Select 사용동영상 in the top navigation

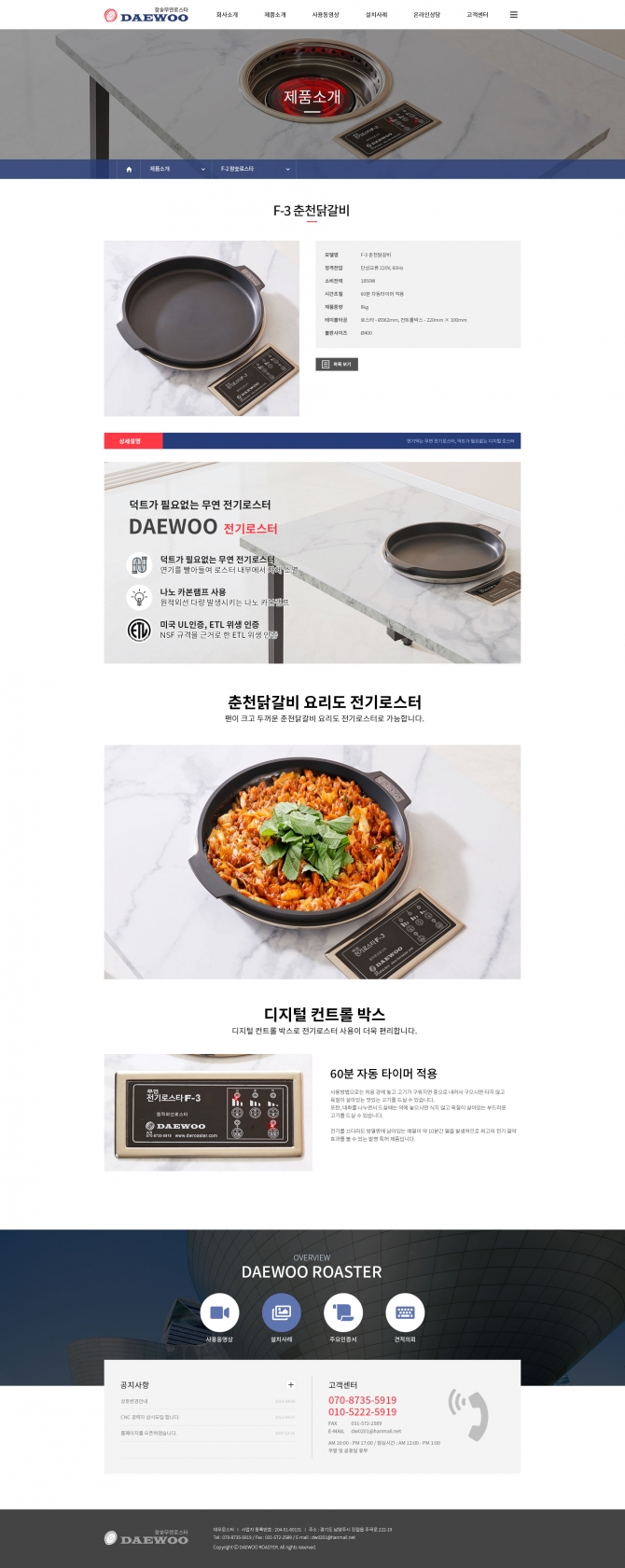coord(326,15)
